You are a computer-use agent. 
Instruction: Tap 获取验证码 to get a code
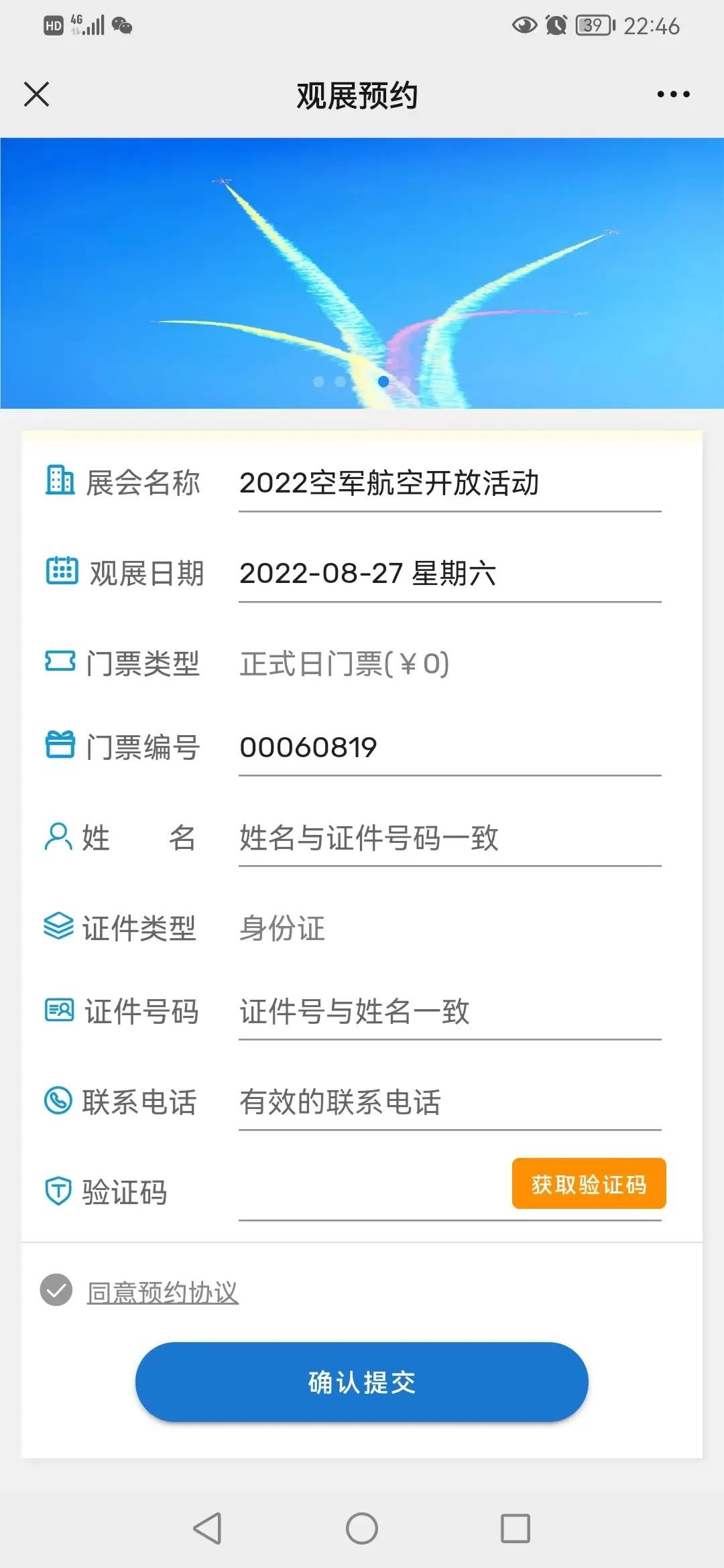click(x=589, y=1184)
